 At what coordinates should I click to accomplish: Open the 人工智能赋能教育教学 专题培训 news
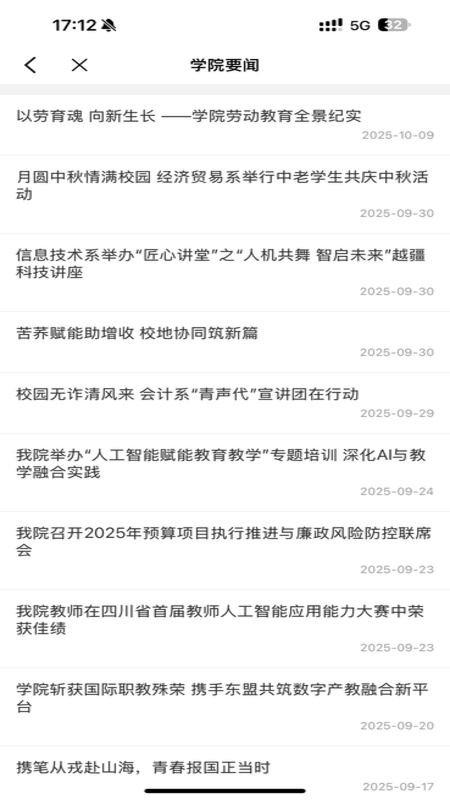pos(225,472)
